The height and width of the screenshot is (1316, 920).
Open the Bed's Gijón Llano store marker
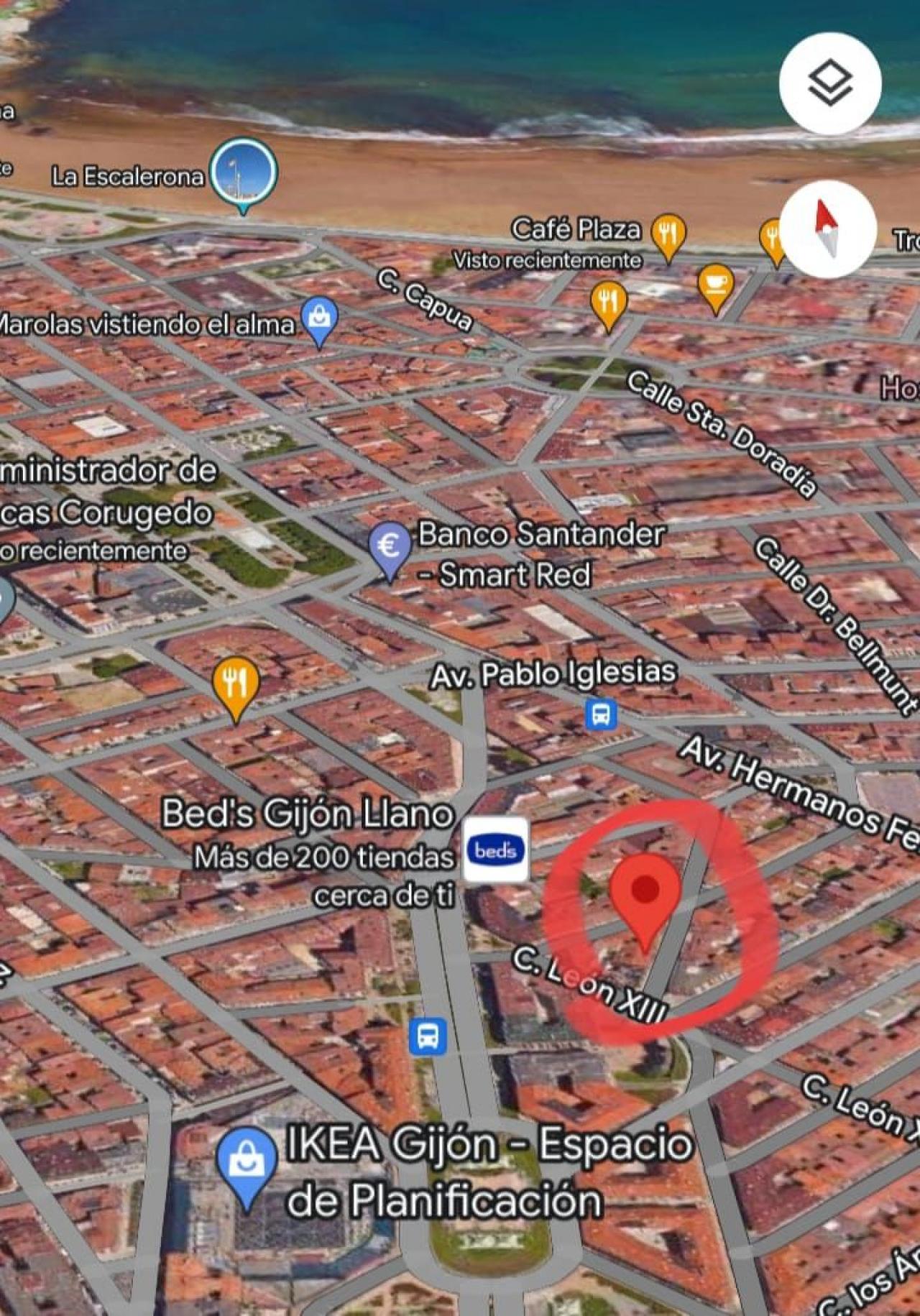click(495, 850)
